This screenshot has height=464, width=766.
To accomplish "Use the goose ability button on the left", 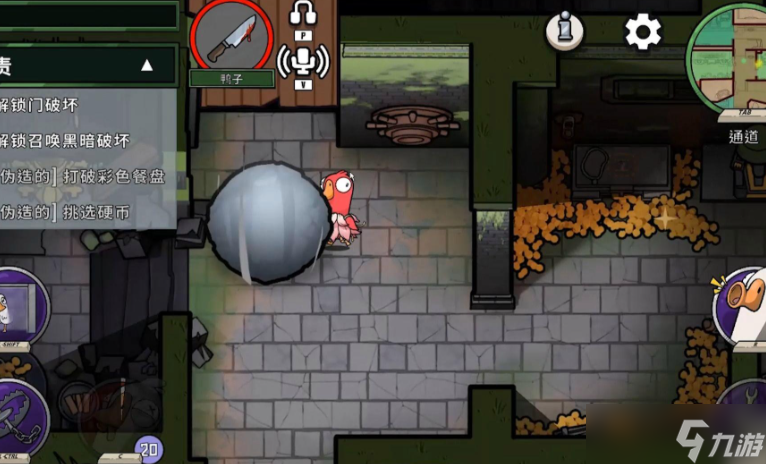I will pyautogui.click(x=18, y=305).
